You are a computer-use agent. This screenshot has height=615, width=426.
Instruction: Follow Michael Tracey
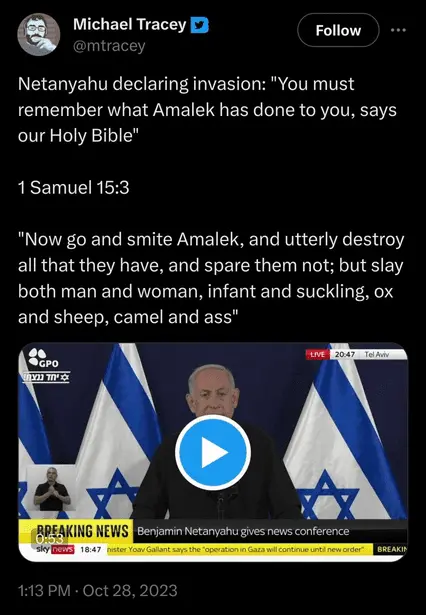[x=338, y=30]
